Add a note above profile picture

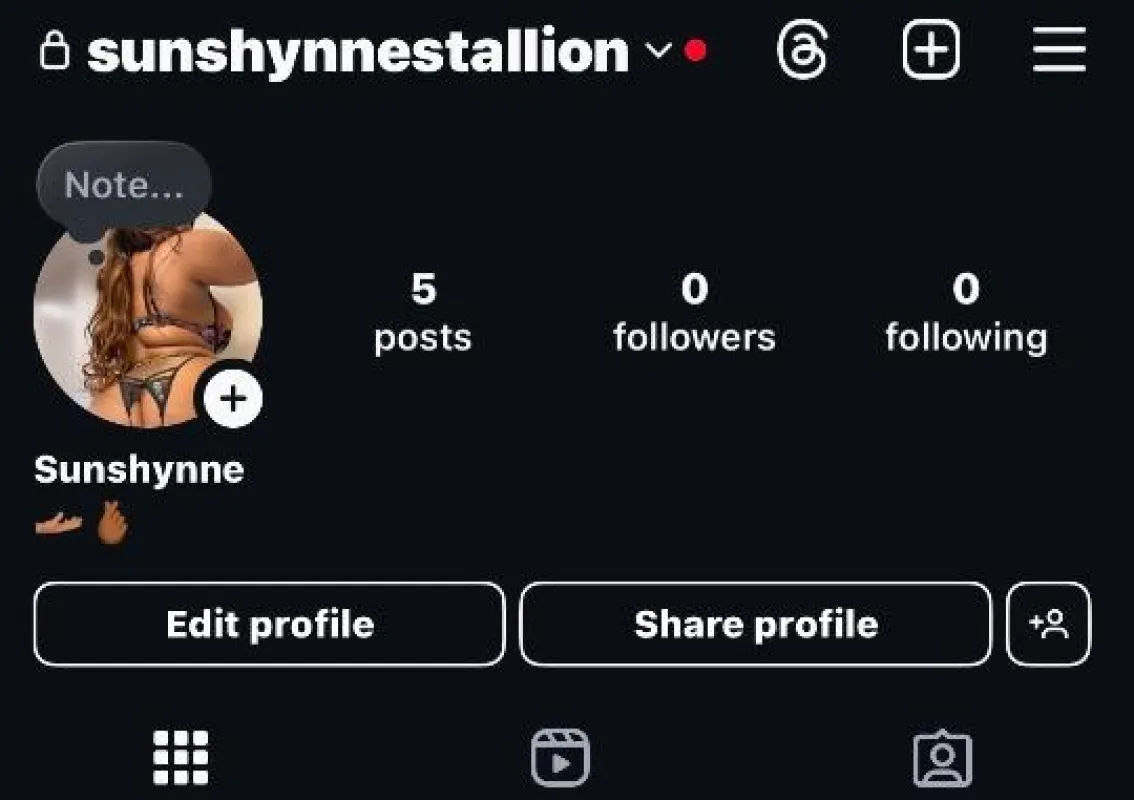pos(124,186)
